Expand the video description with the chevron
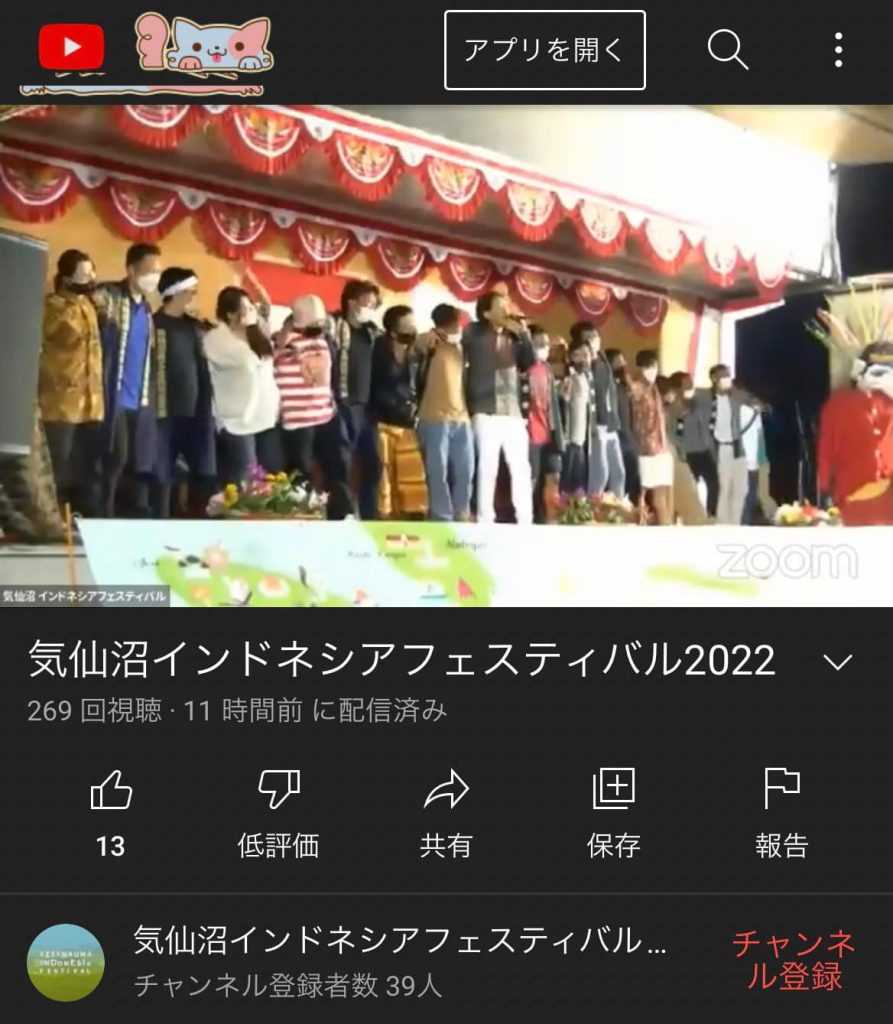Viewport: 893px width, 1024px height. (x=837, y=662)
